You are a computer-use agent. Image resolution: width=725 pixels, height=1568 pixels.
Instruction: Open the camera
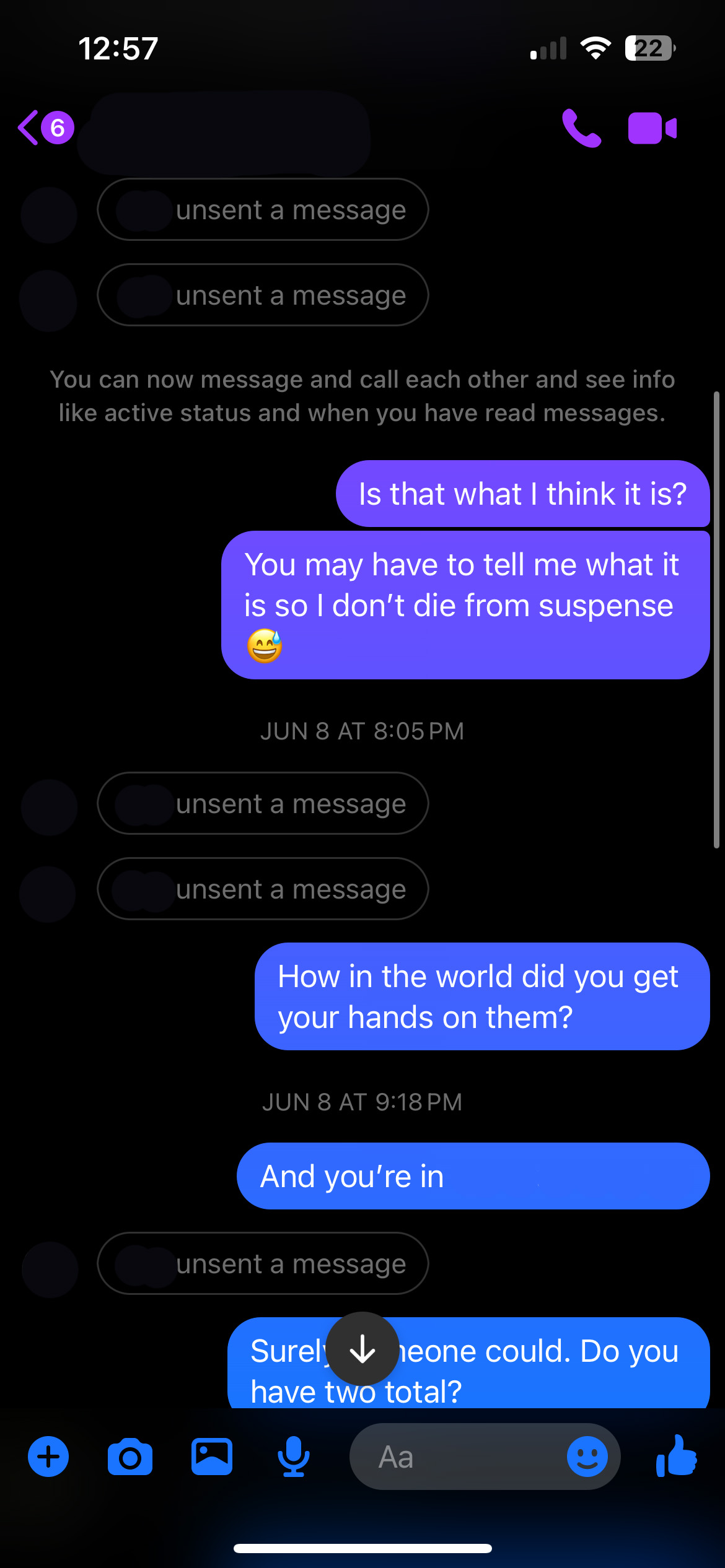coord(130,1457)
